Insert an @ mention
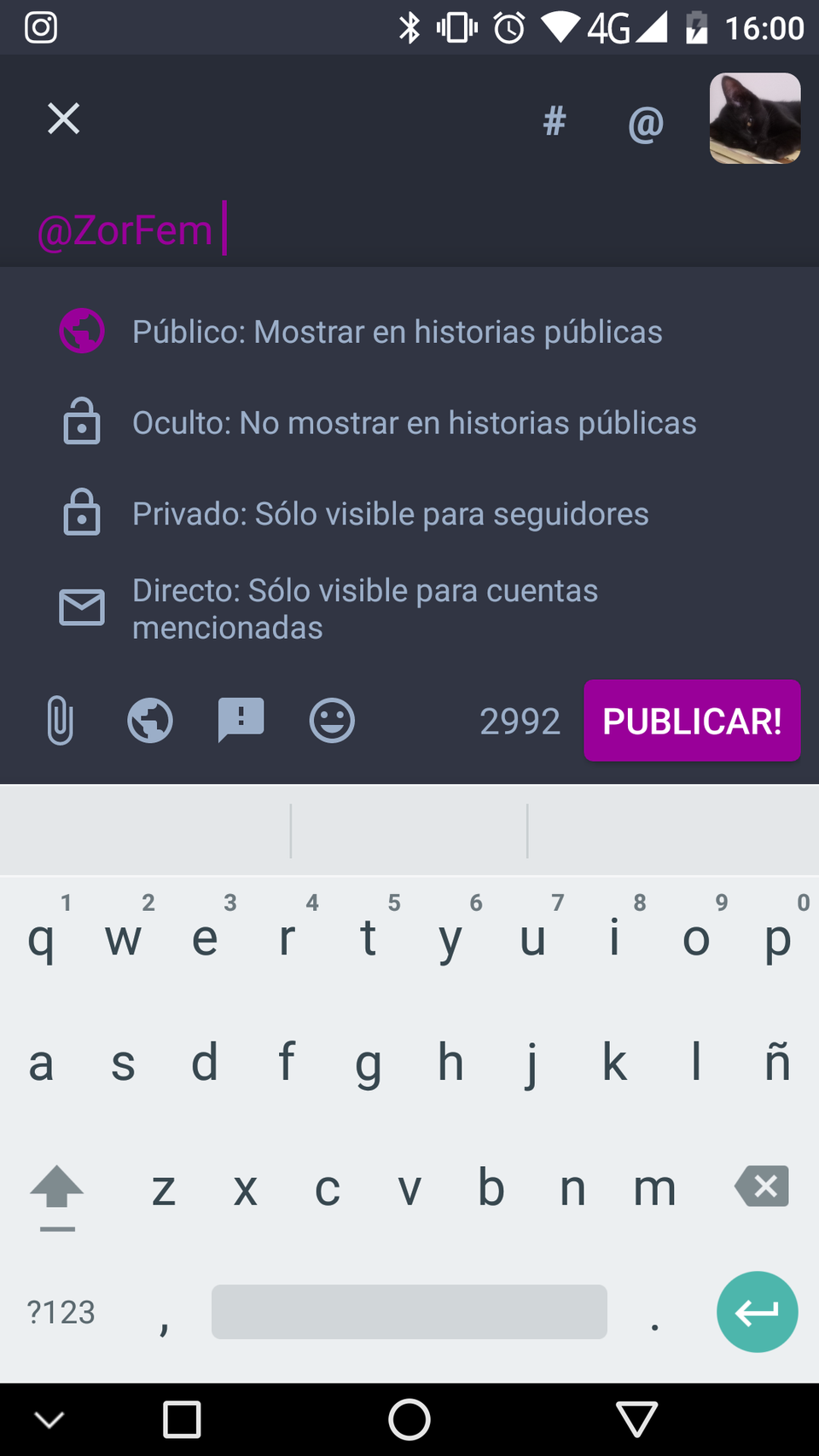 click(646, 124)
